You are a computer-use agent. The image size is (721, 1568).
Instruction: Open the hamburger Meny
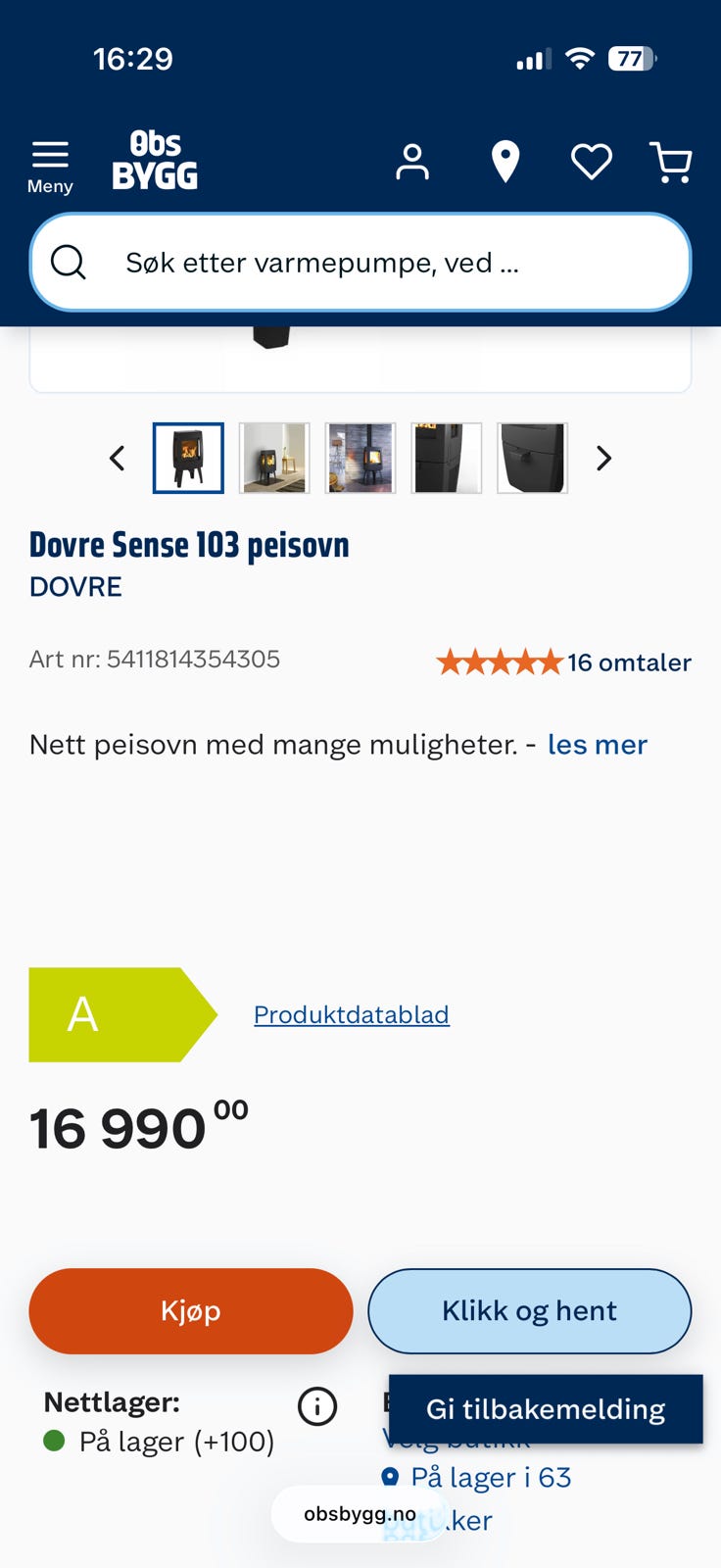[49, 160]
